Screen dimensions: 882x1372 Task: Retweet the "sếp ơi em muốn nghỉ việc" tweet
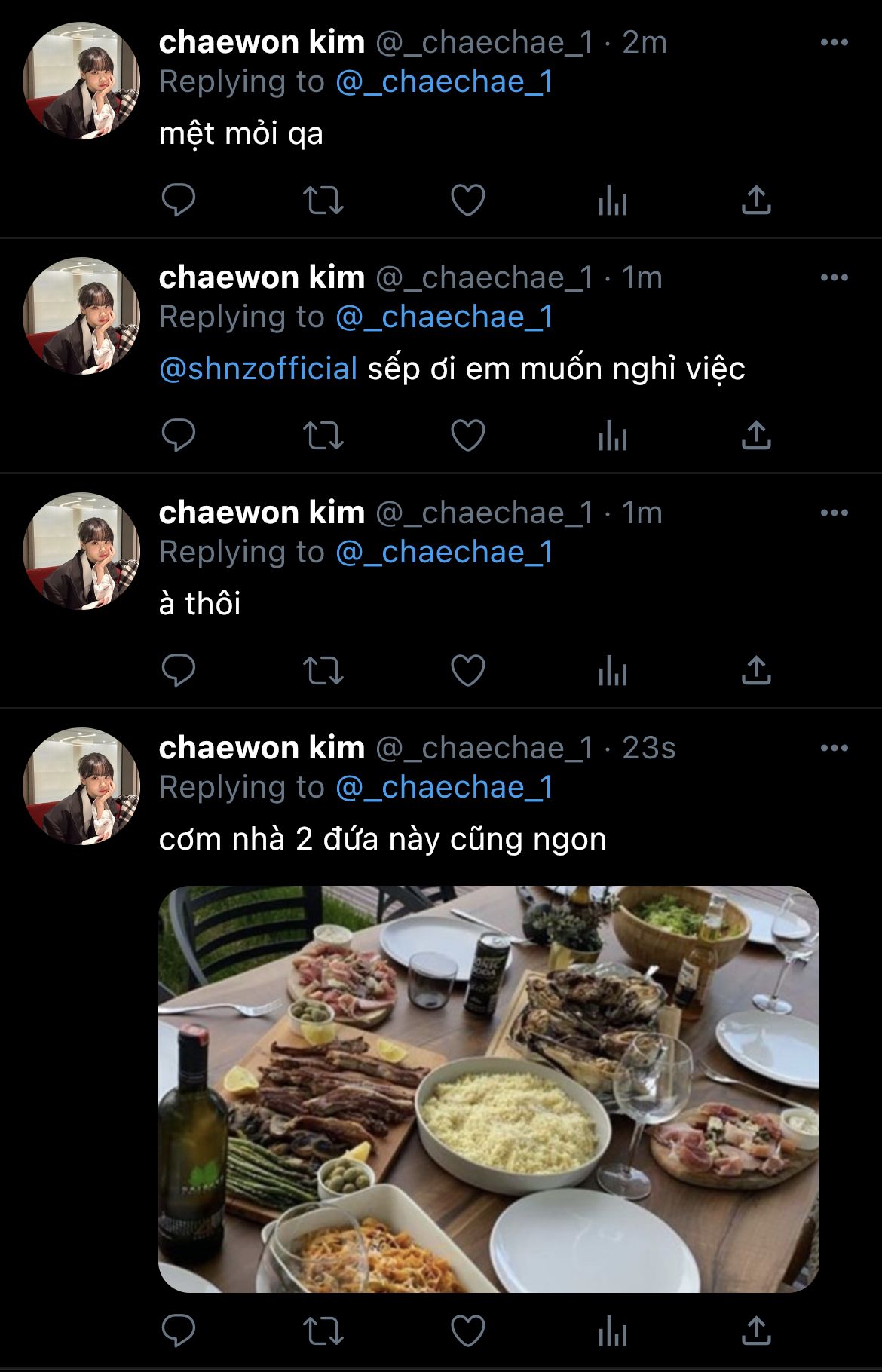point(323,436)
